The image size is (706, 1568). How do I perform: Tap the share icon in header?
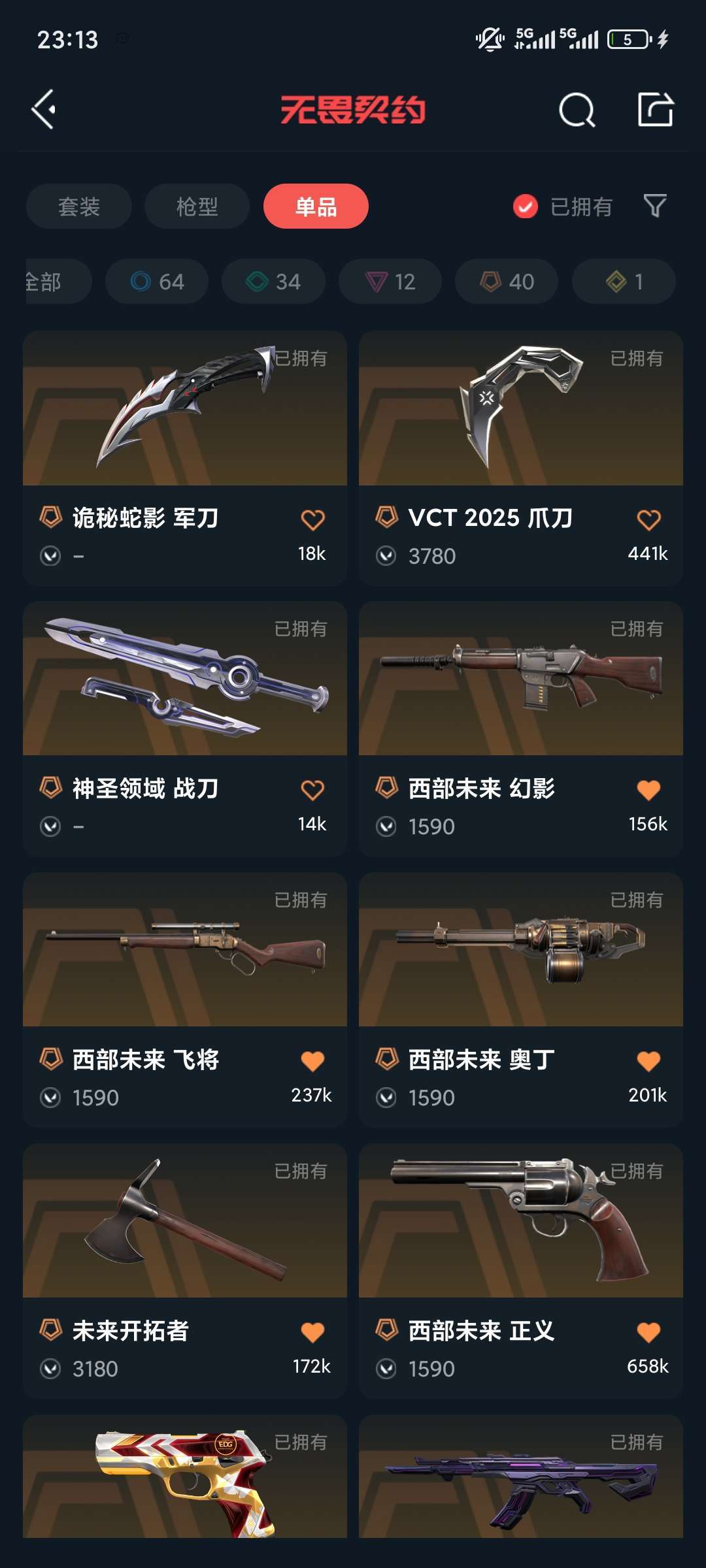[656, 109]
